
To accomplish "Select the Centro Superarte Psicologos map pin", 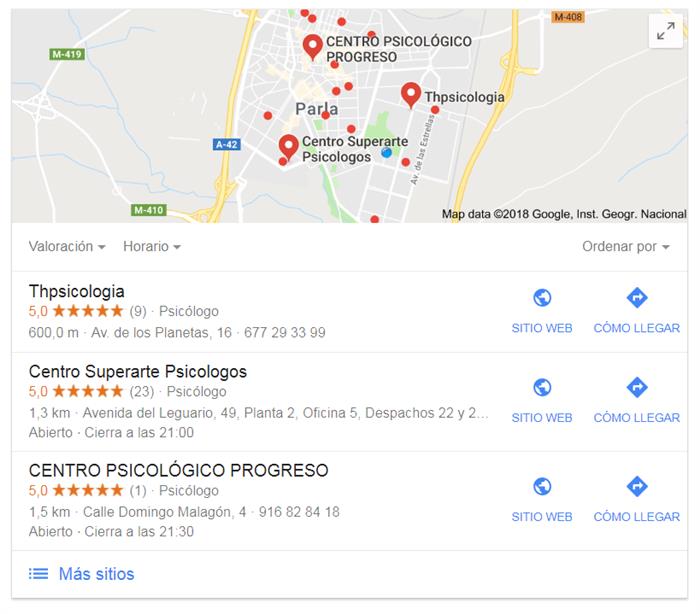I will (x=289, y=146).
